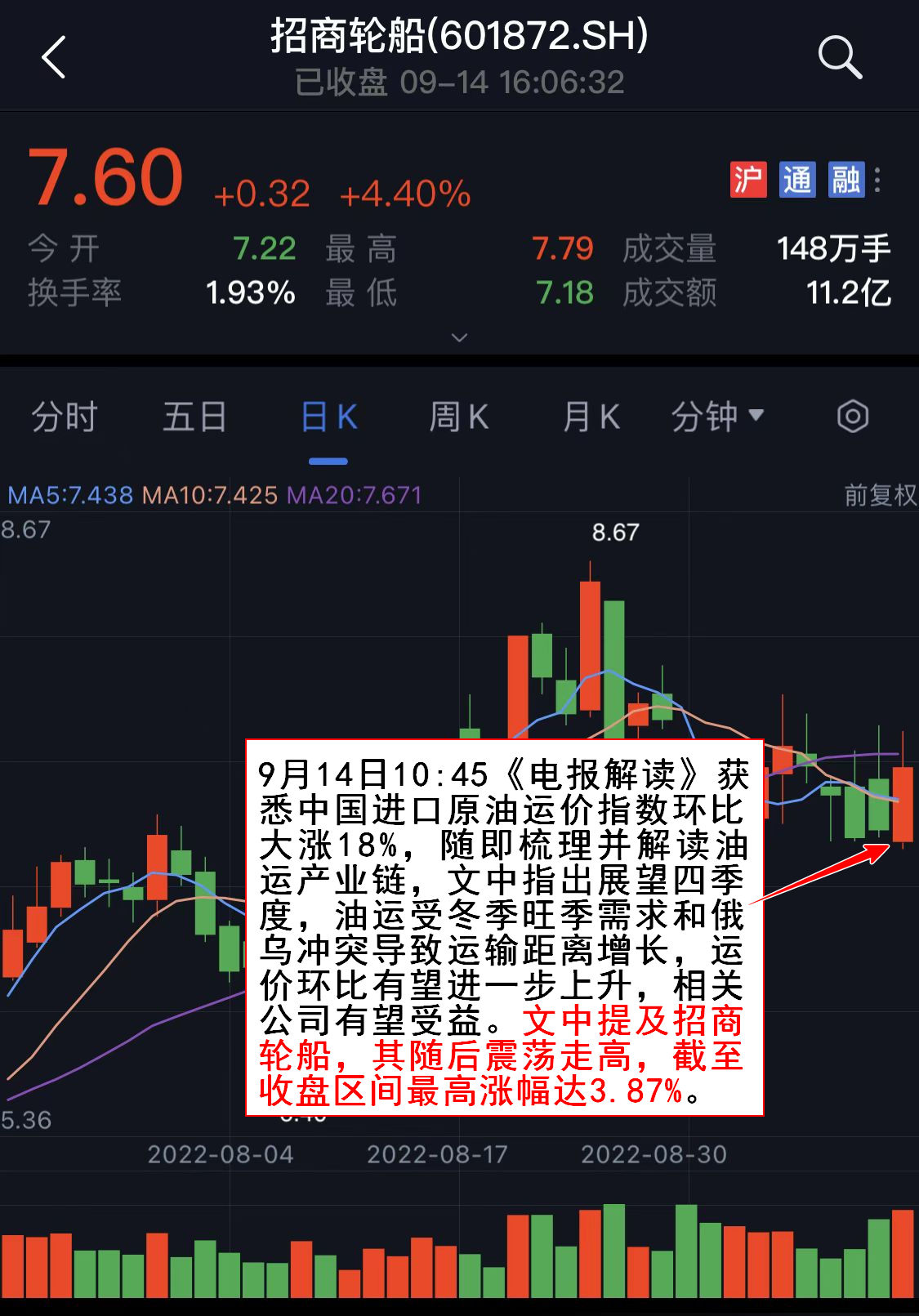Switch to the 分时 chart tab
This screenshot has width=919, height=1316.
coord(64,417)
